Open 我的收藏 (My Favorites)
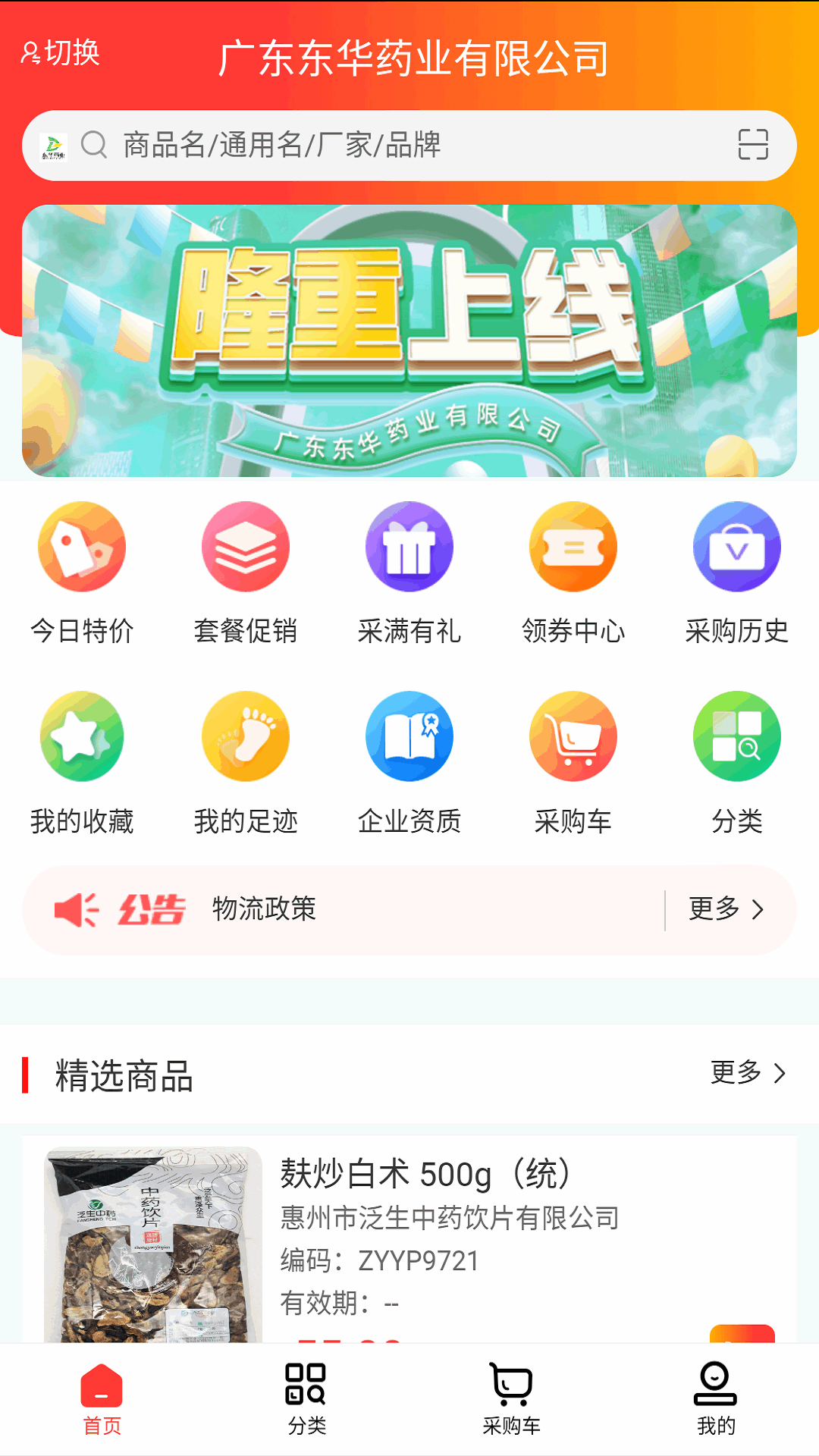This screenshot has width=819, height=1456. (x=82, y=762)
